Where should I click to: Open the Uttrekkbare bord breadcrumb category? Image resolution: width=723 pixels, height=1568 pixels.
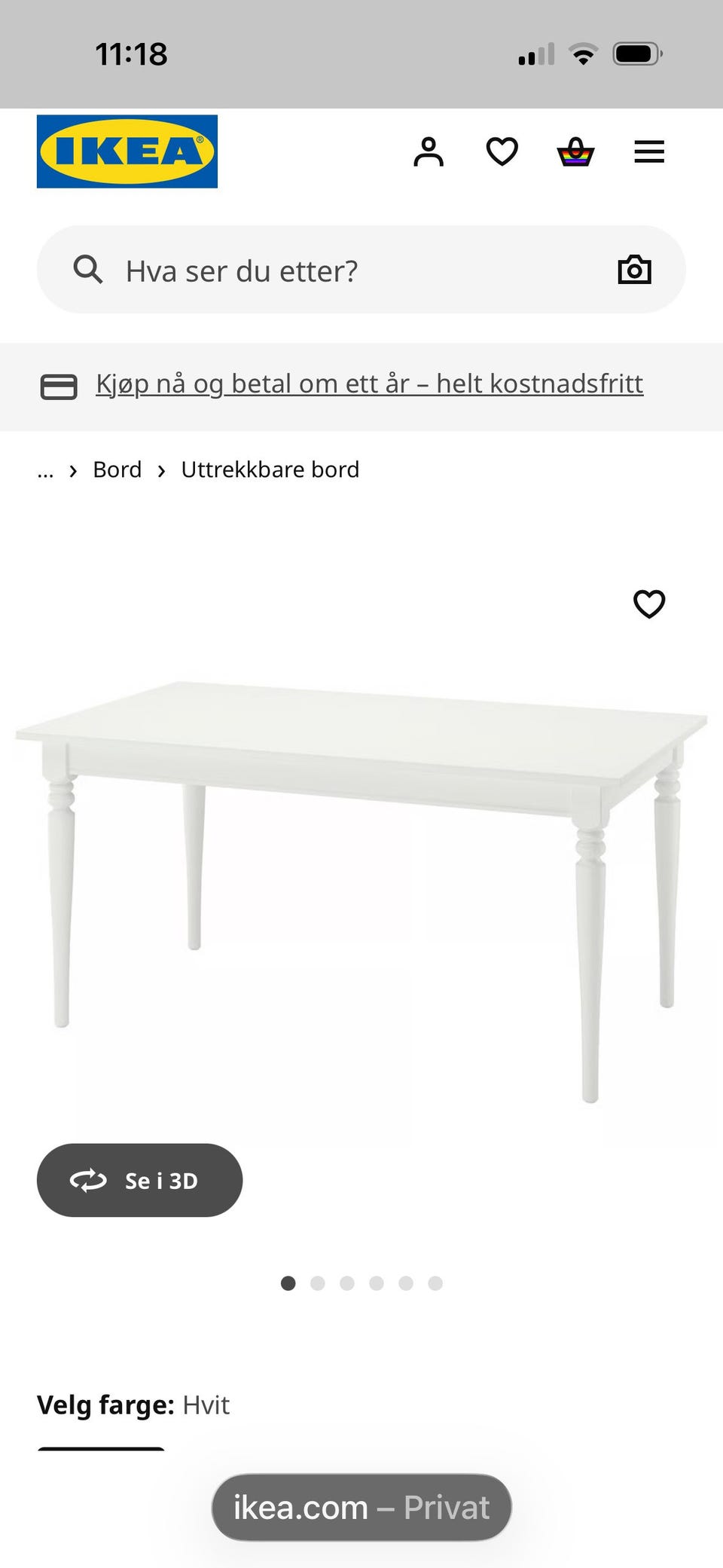point(270,469)
